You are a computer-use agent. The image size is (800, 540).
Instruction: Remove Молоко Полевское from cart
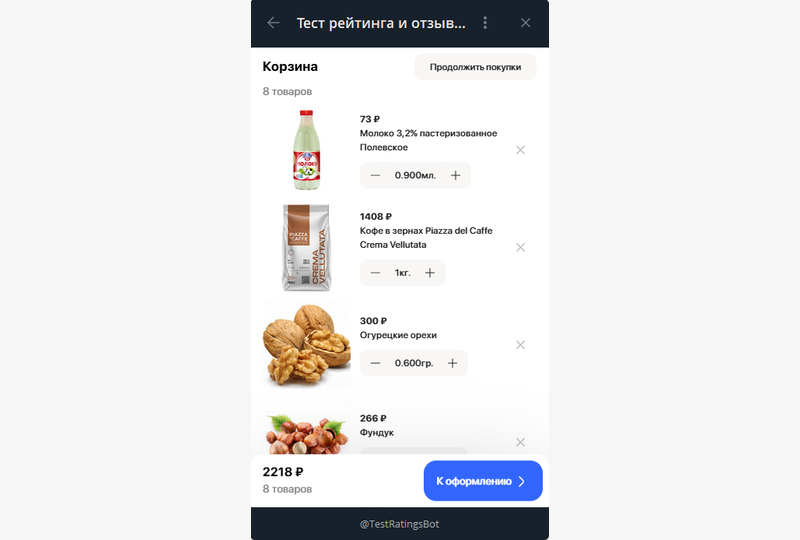coord(520,150)
